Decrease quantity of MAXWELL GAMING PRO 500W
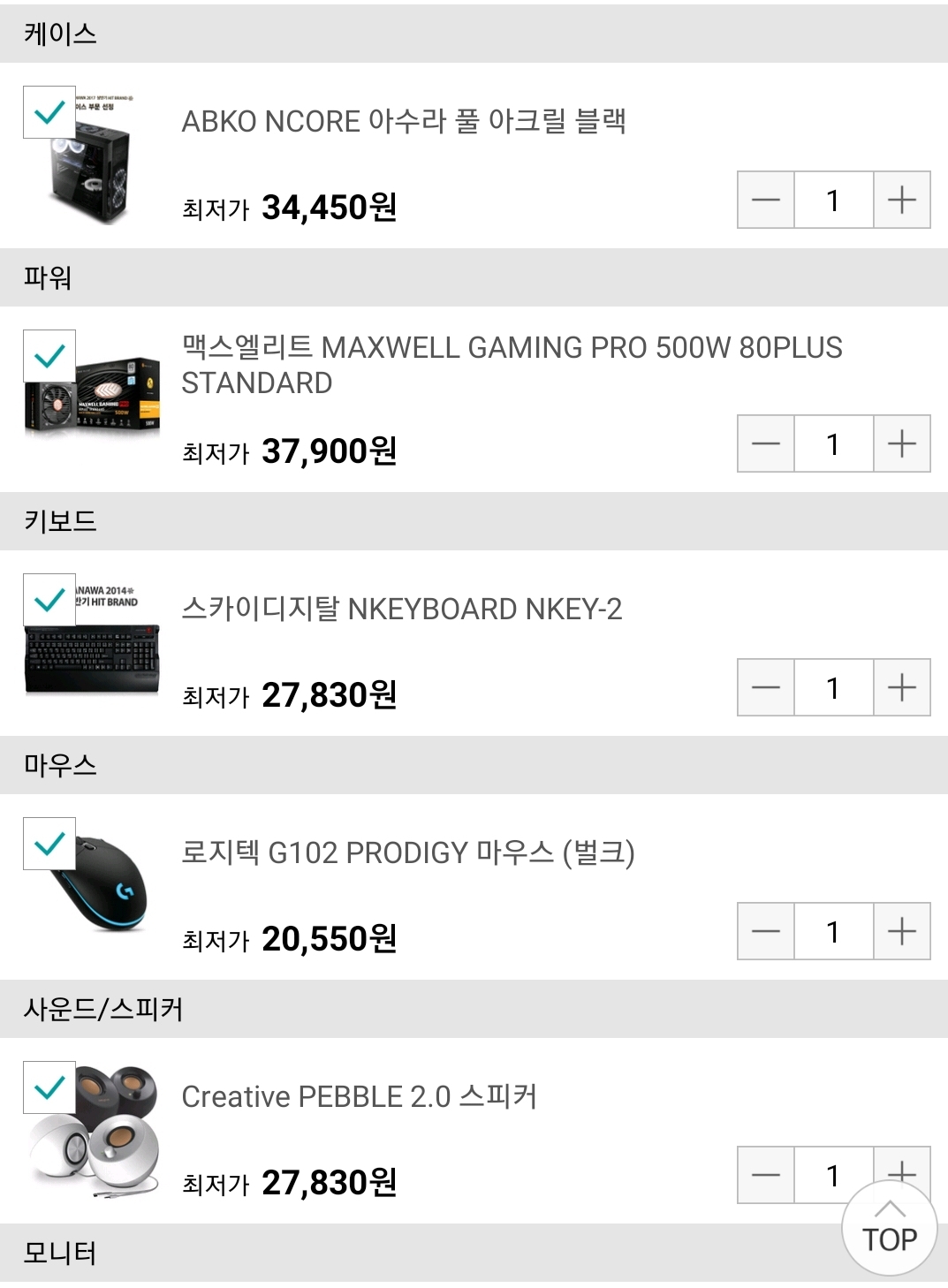Viewport: 948px width, 1288px height. [x=766, y=443]
